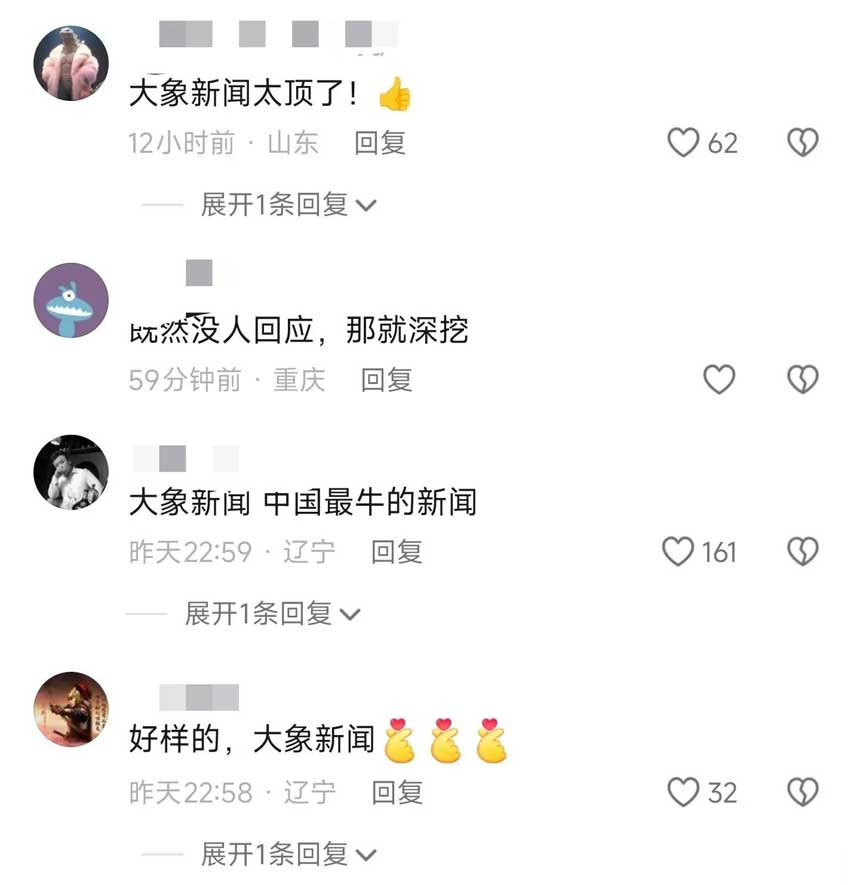Viewport: 860px width, 885px height.
Task: Open the avatar of the "大象新闻太顶了！" commenter
Action: coord(71,62)
